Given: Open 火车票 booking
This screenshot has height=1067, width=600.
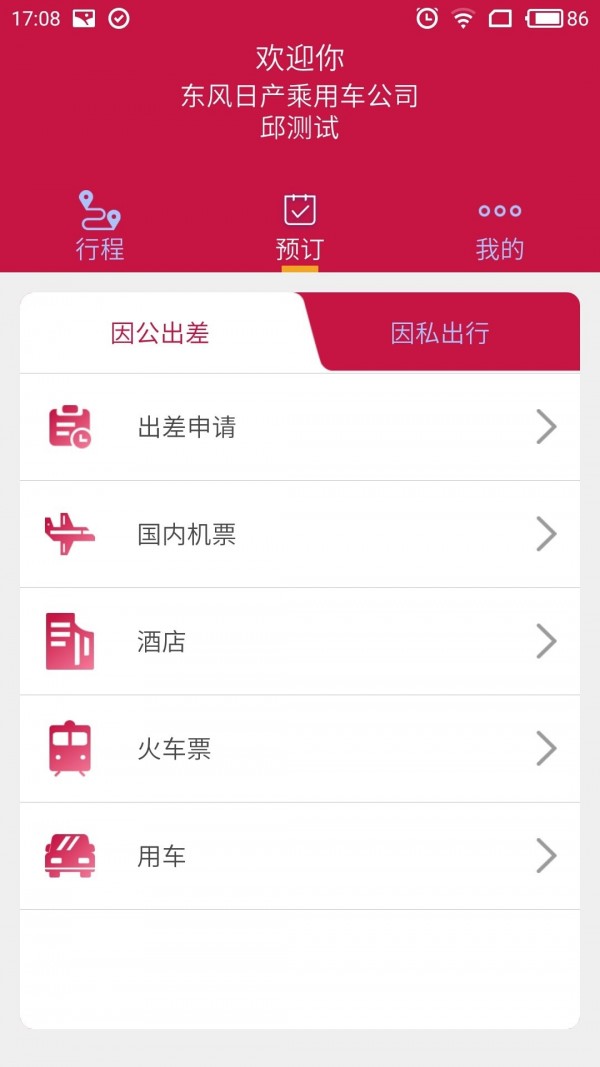Looking at the screenshot, I should pos(300,749).
